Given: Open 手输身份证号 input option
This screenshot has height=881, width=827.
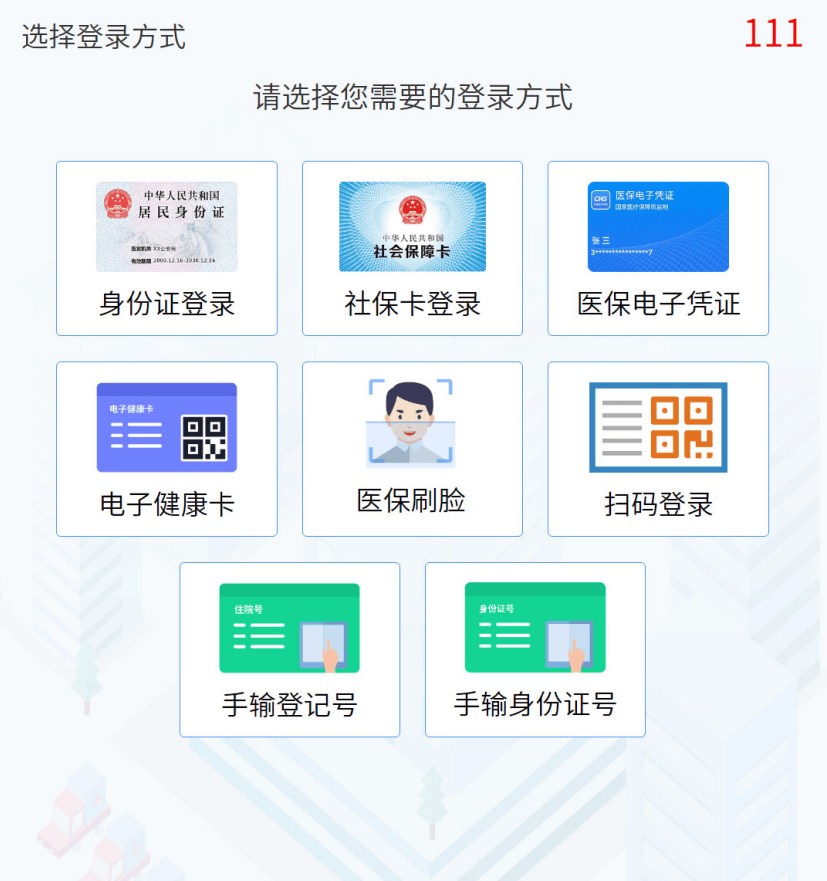Looking at the screenshot, I should pyautogui.click(x=535, y=650).
